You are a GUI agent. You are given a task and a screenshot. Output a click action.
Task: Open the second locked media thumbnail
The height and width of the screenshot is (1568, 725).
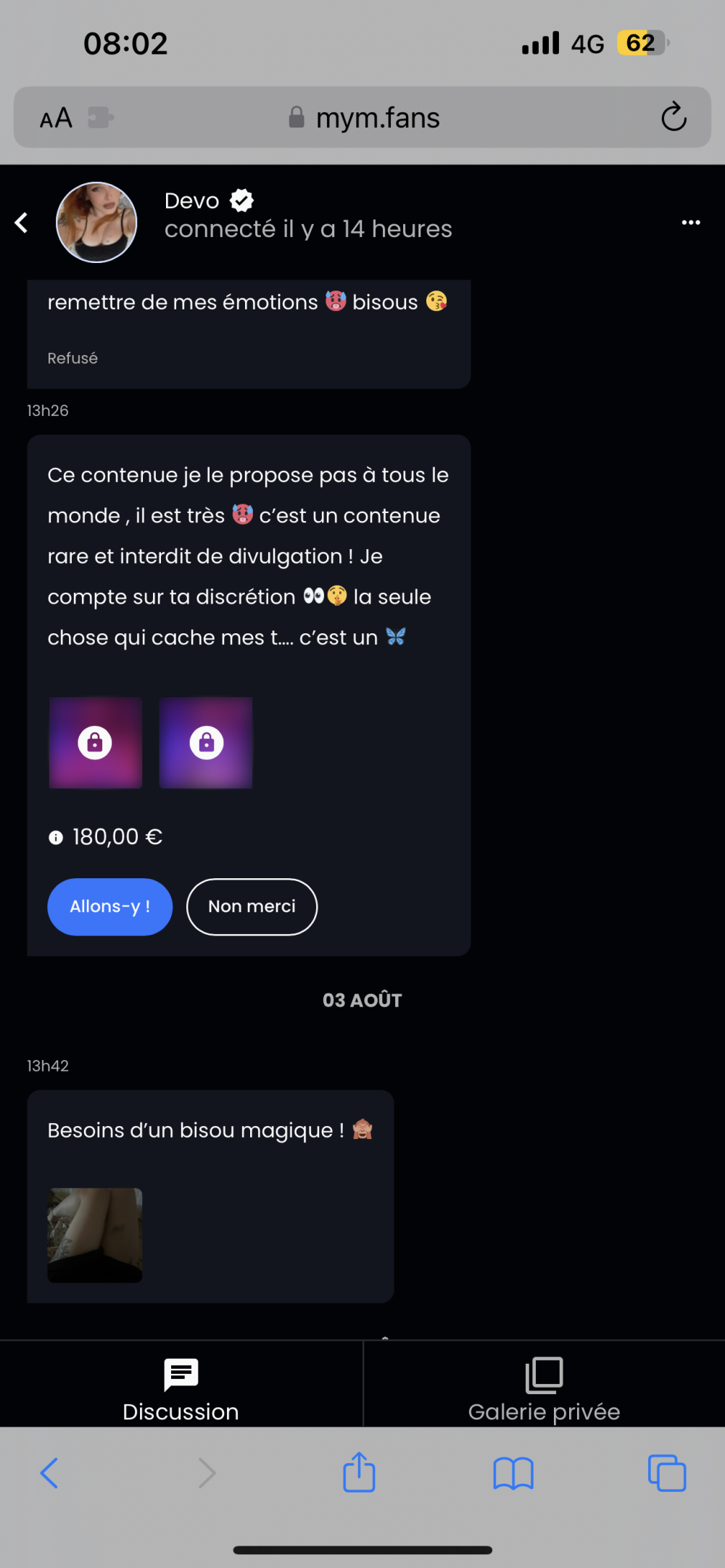click(206, 743)
